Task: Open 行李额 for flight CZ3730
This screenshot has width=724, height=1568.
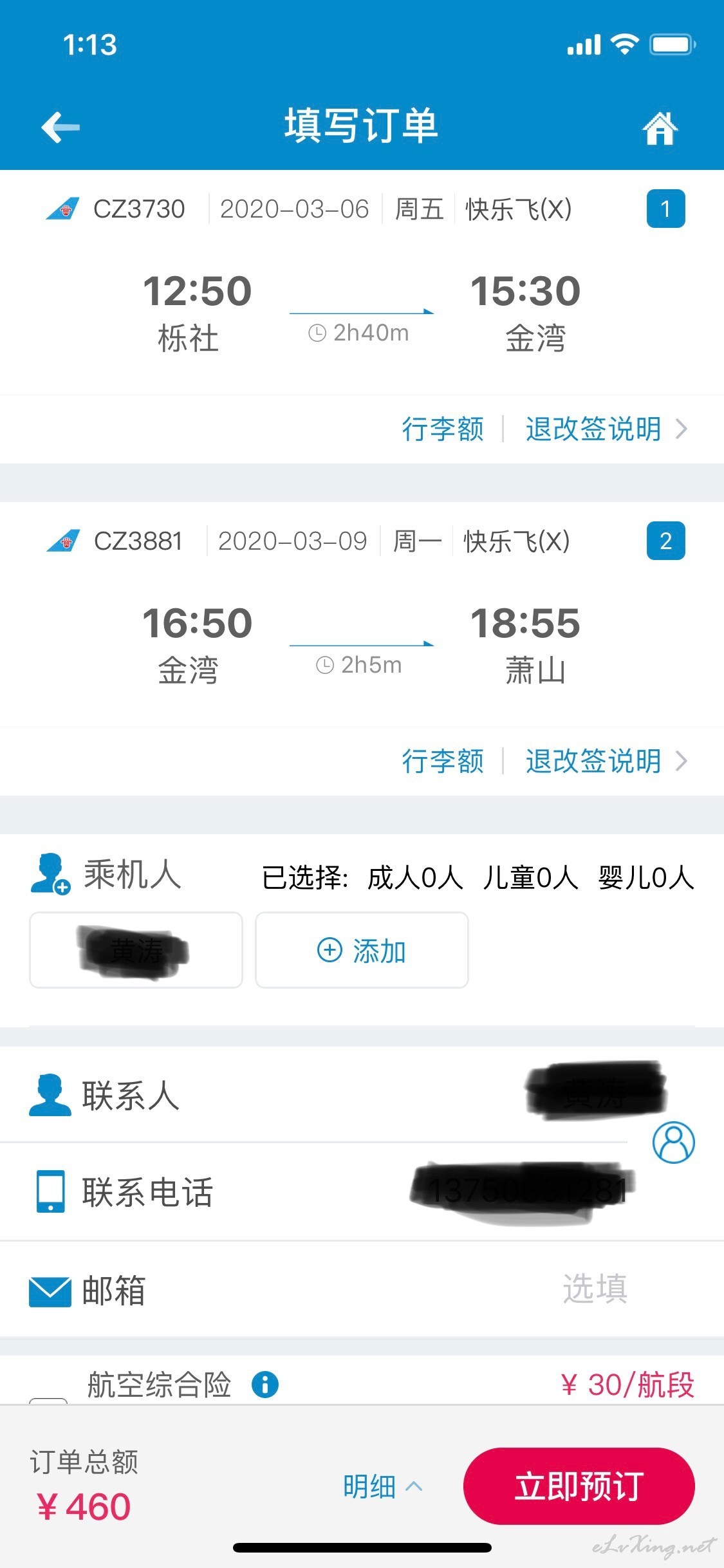Action: tap(443, 429)
